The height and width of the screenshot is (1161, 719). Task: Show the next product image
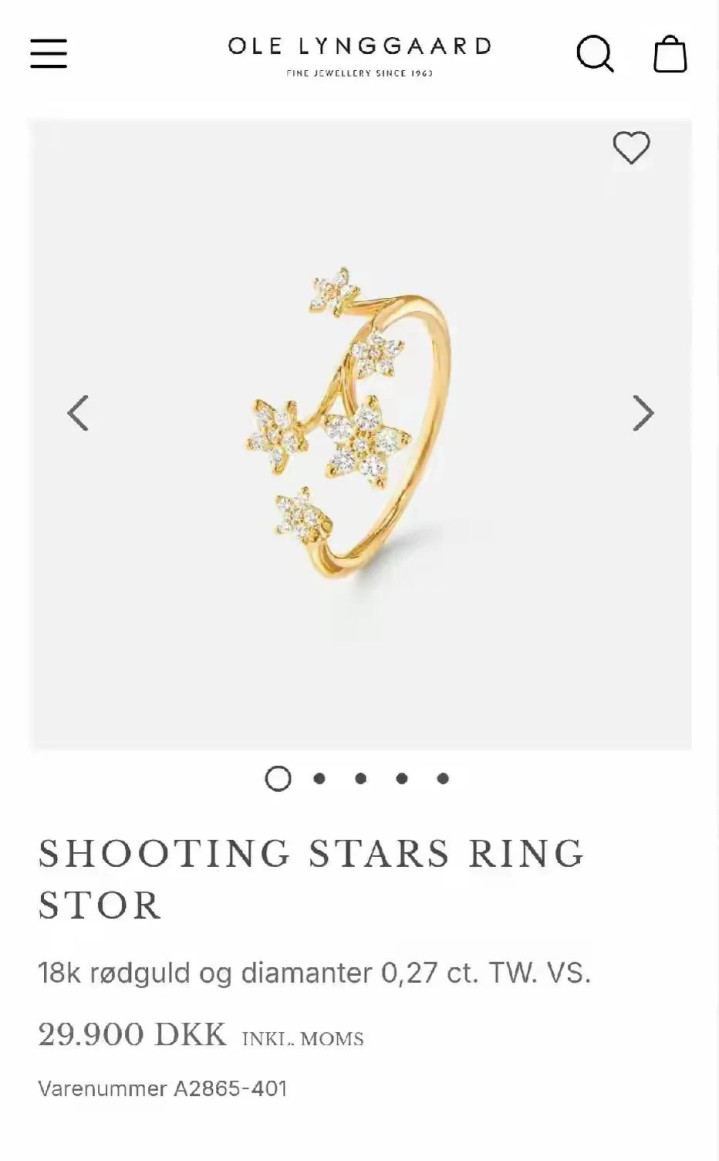click(643, 413)
